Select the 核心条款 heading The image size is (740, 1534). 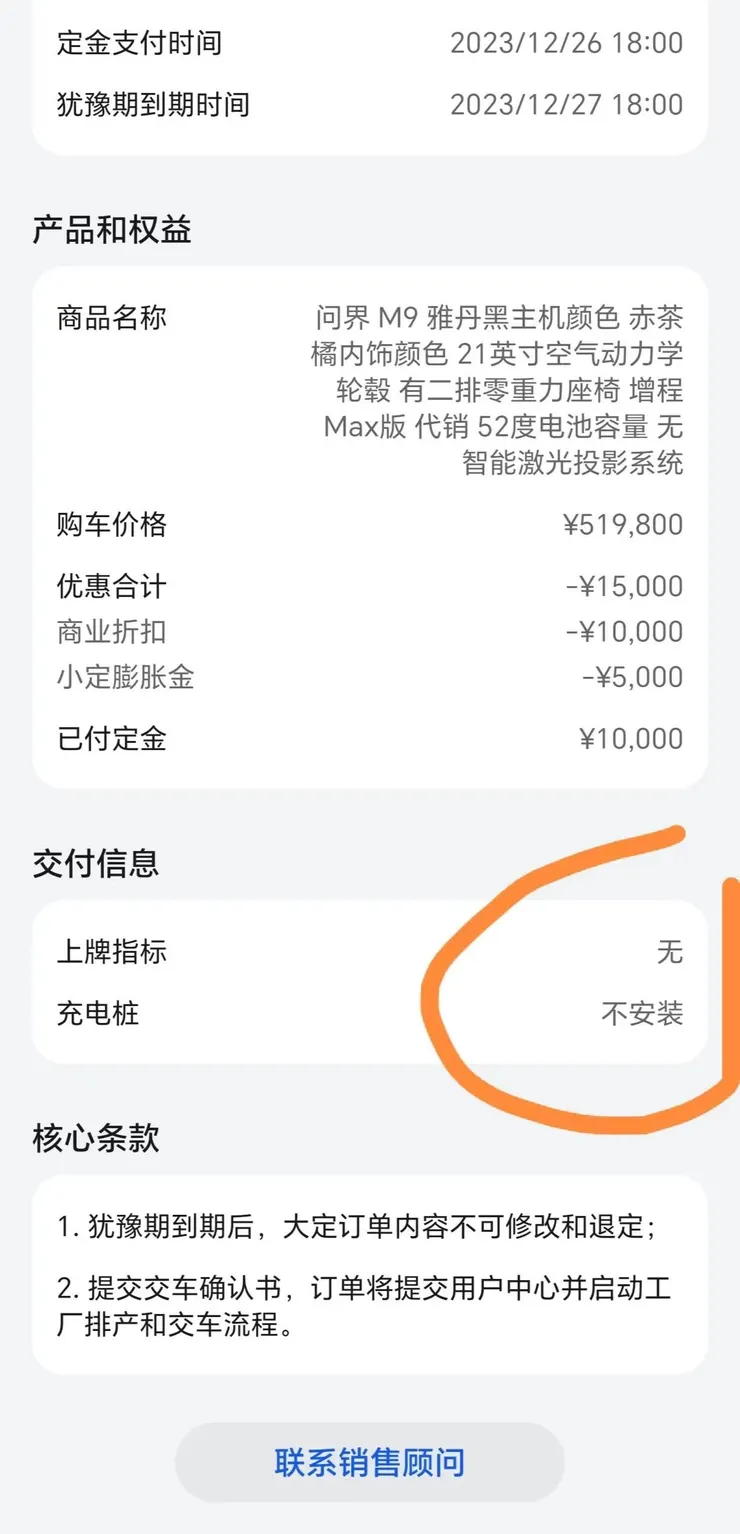(96, 1137)
